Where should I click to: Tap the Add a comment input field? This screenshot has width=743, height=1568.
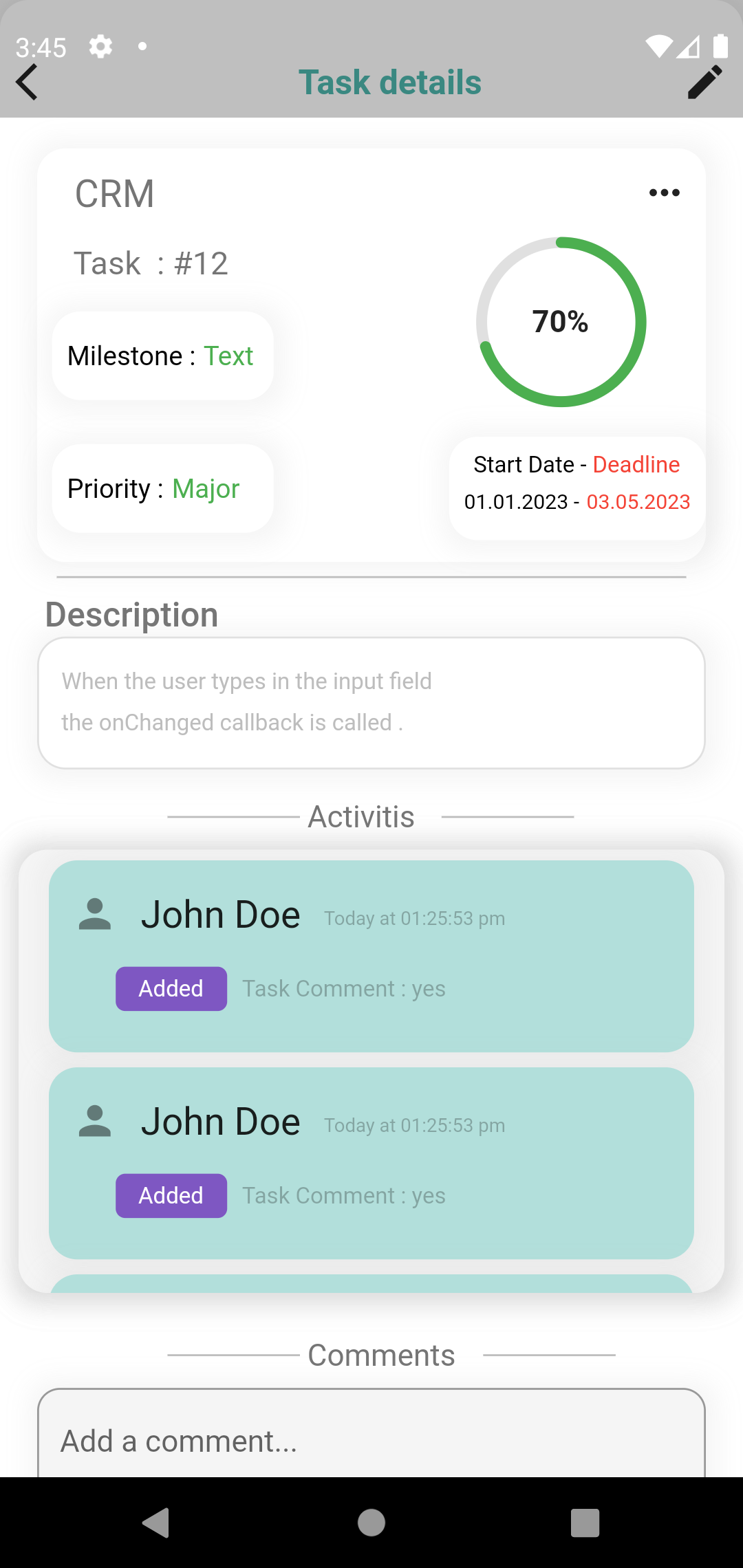(x=371, y=1441)
